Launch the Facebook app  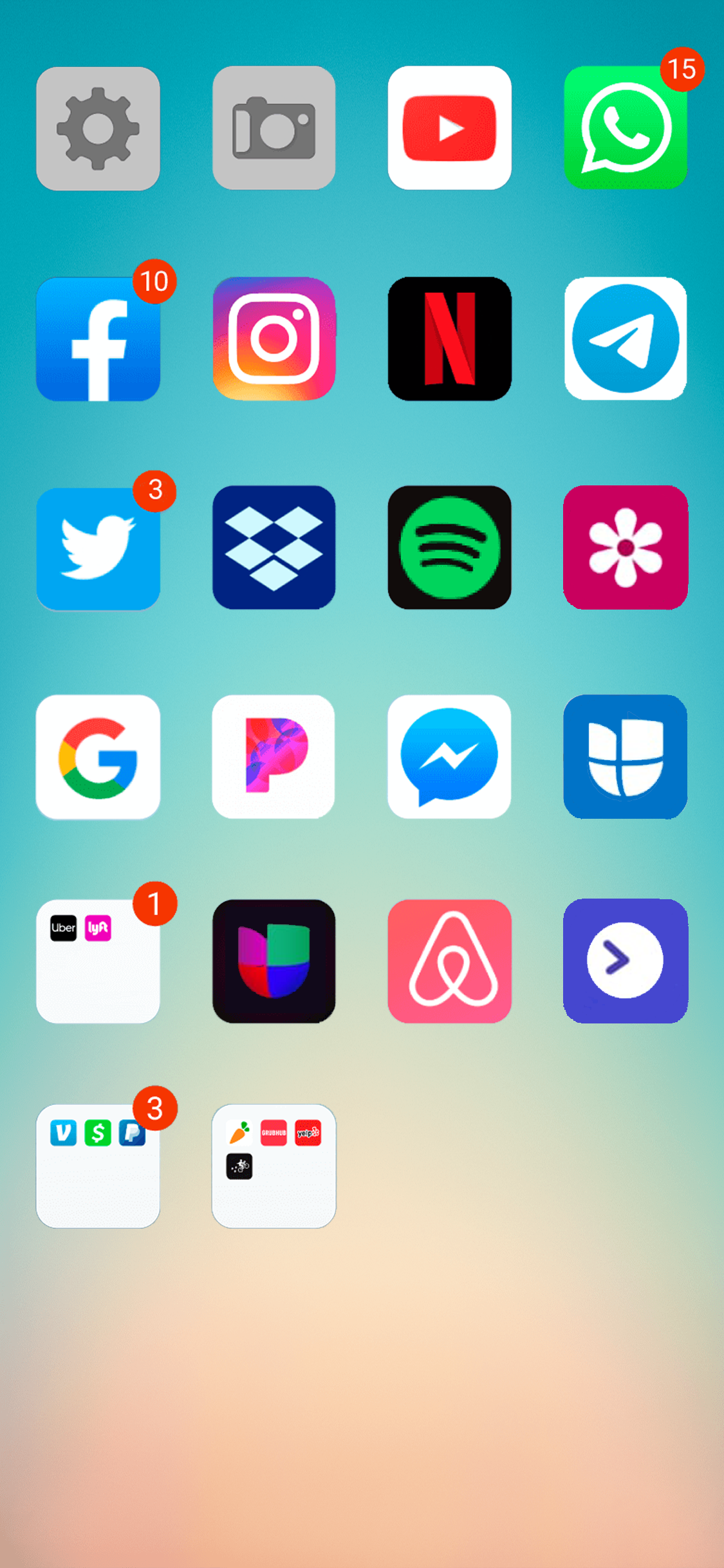[x=98, y=339]
